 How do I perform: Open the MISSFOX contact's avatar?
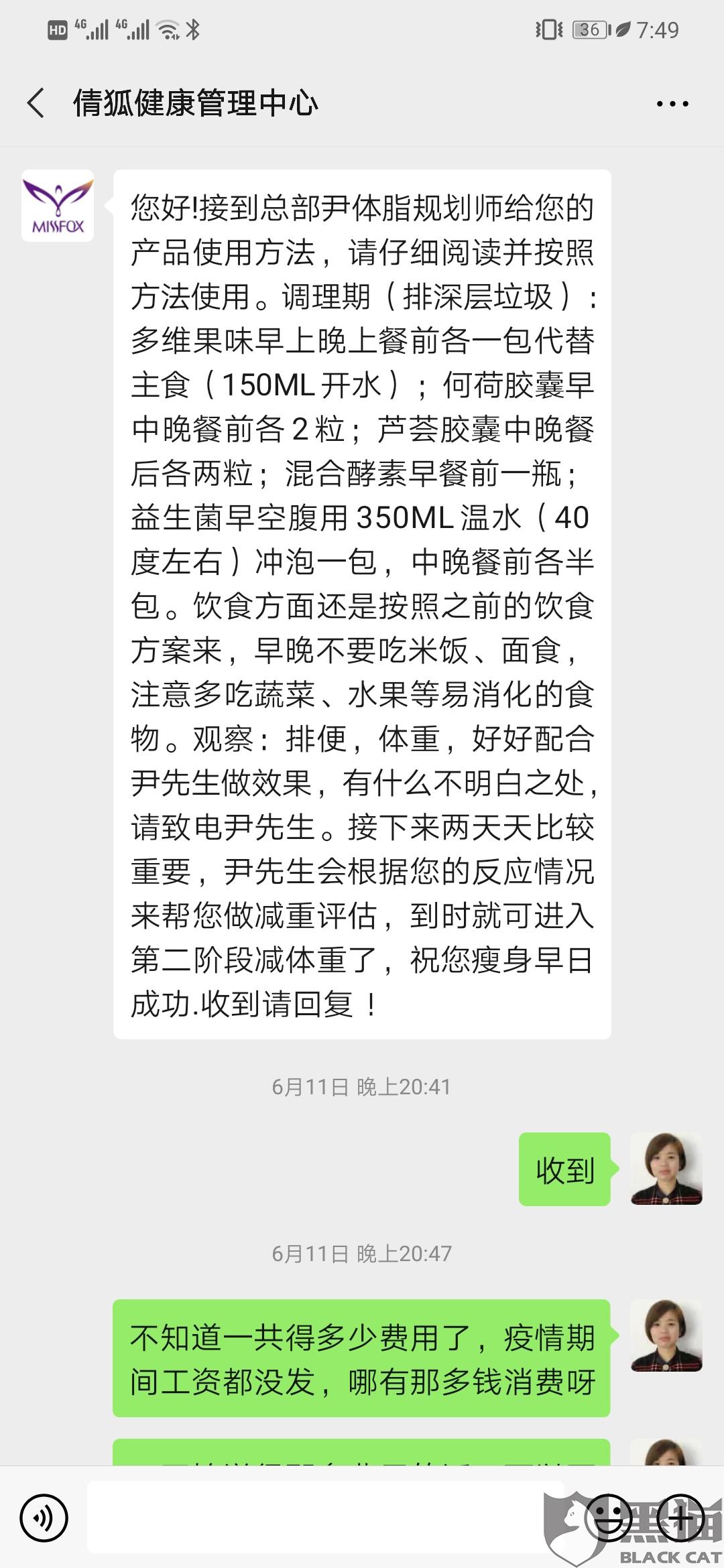(x=58, y=206)
